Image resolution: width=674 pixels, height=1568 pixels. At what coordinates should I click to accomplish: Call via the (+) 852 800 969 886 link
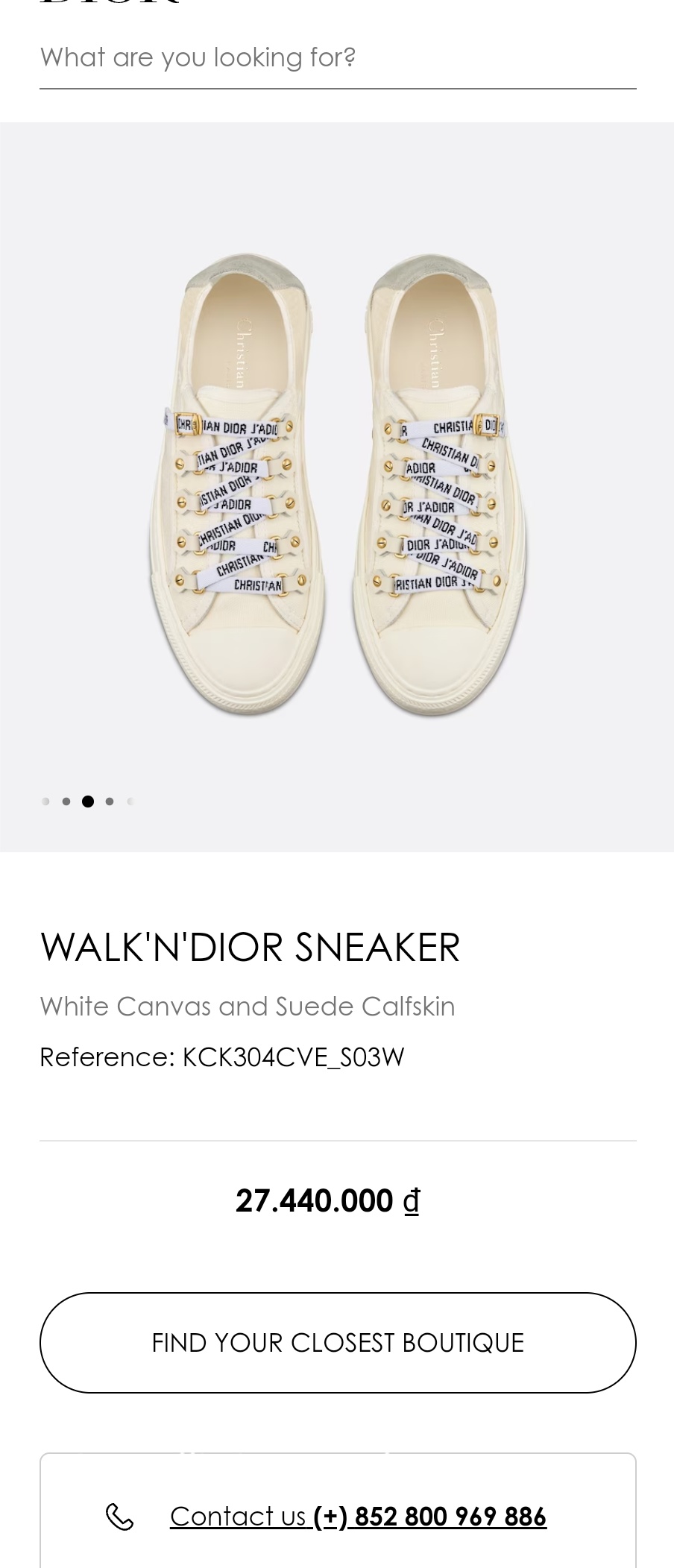(430, 1514)
